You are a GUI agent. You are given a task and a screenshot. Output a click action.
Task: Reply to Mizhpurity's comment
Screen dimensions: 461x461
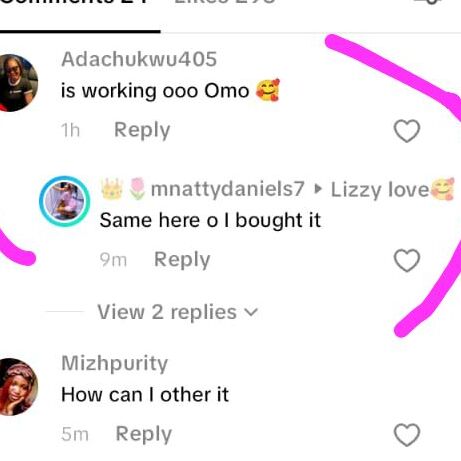click(x=144, y=434)
